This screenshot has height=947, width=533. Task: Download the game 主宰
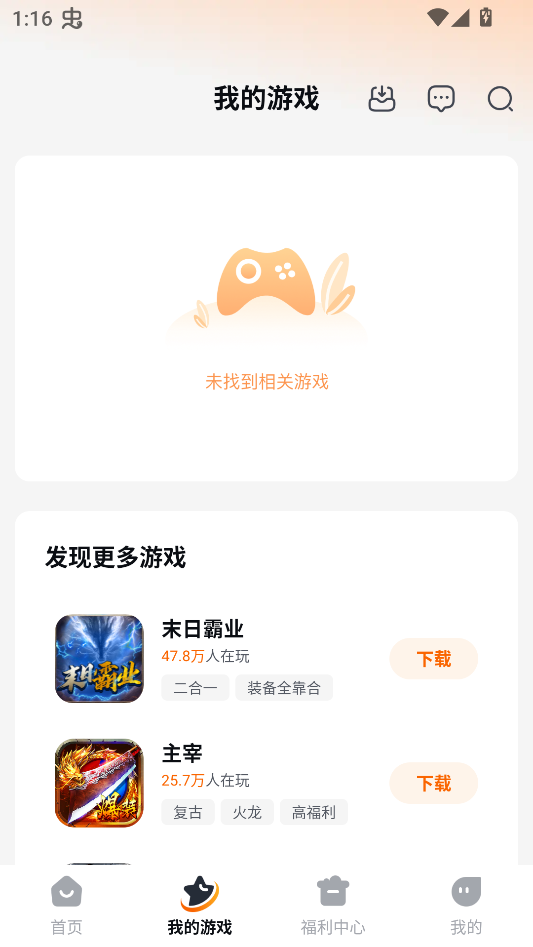433,783
